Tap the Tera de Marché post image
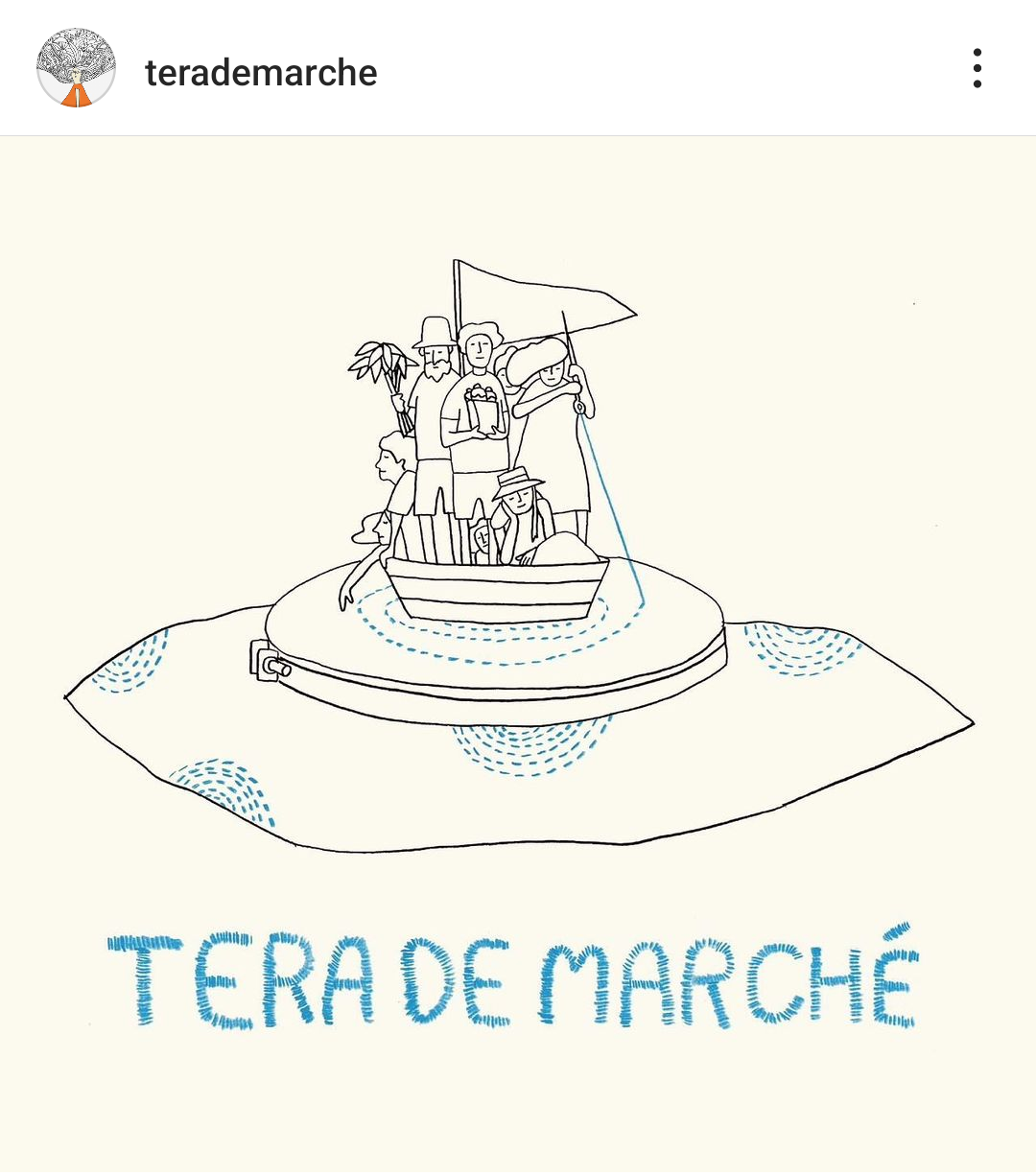1036x1176 pixels. tap(518, 652)
